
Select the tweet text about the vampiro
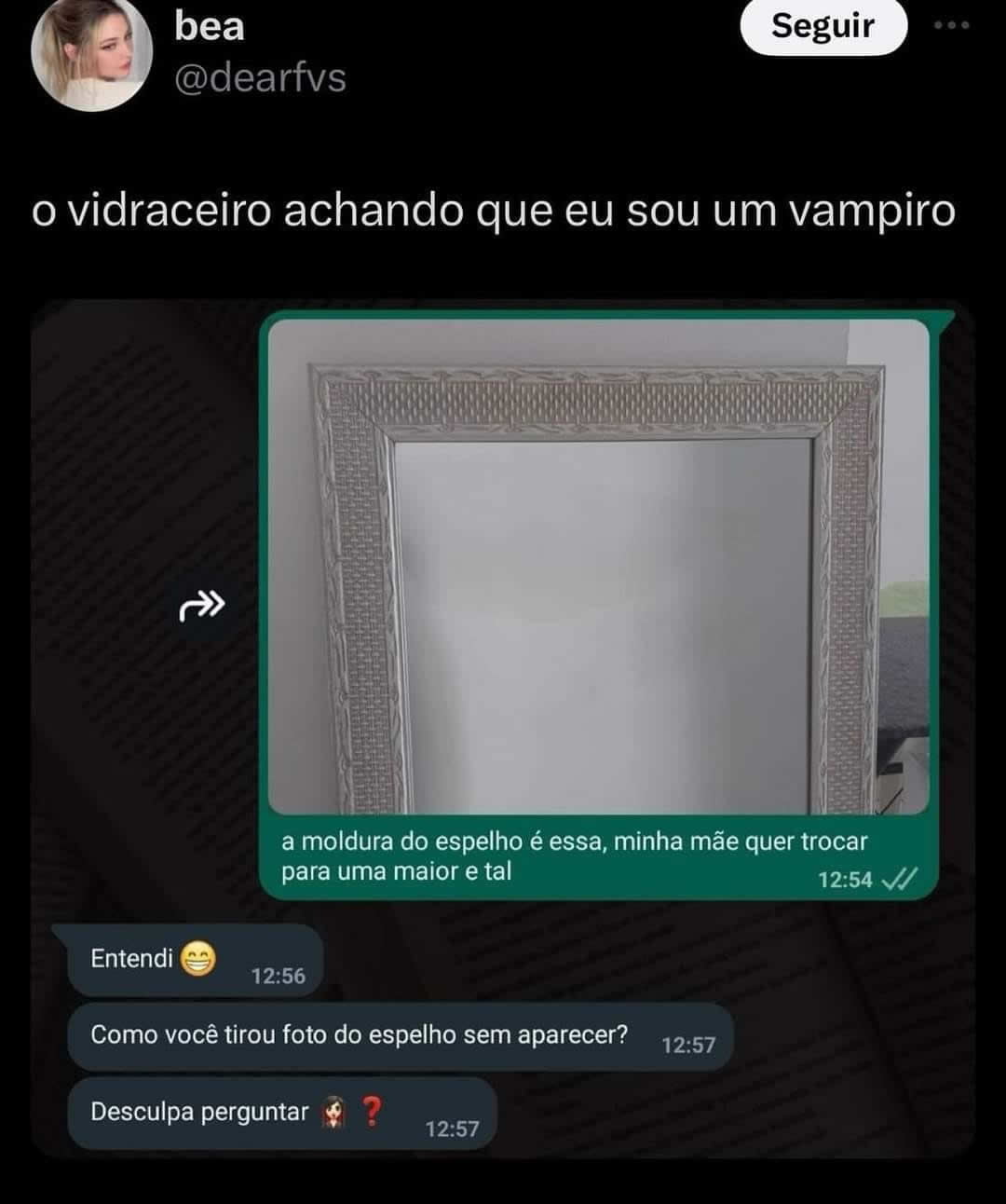point(494,212)
